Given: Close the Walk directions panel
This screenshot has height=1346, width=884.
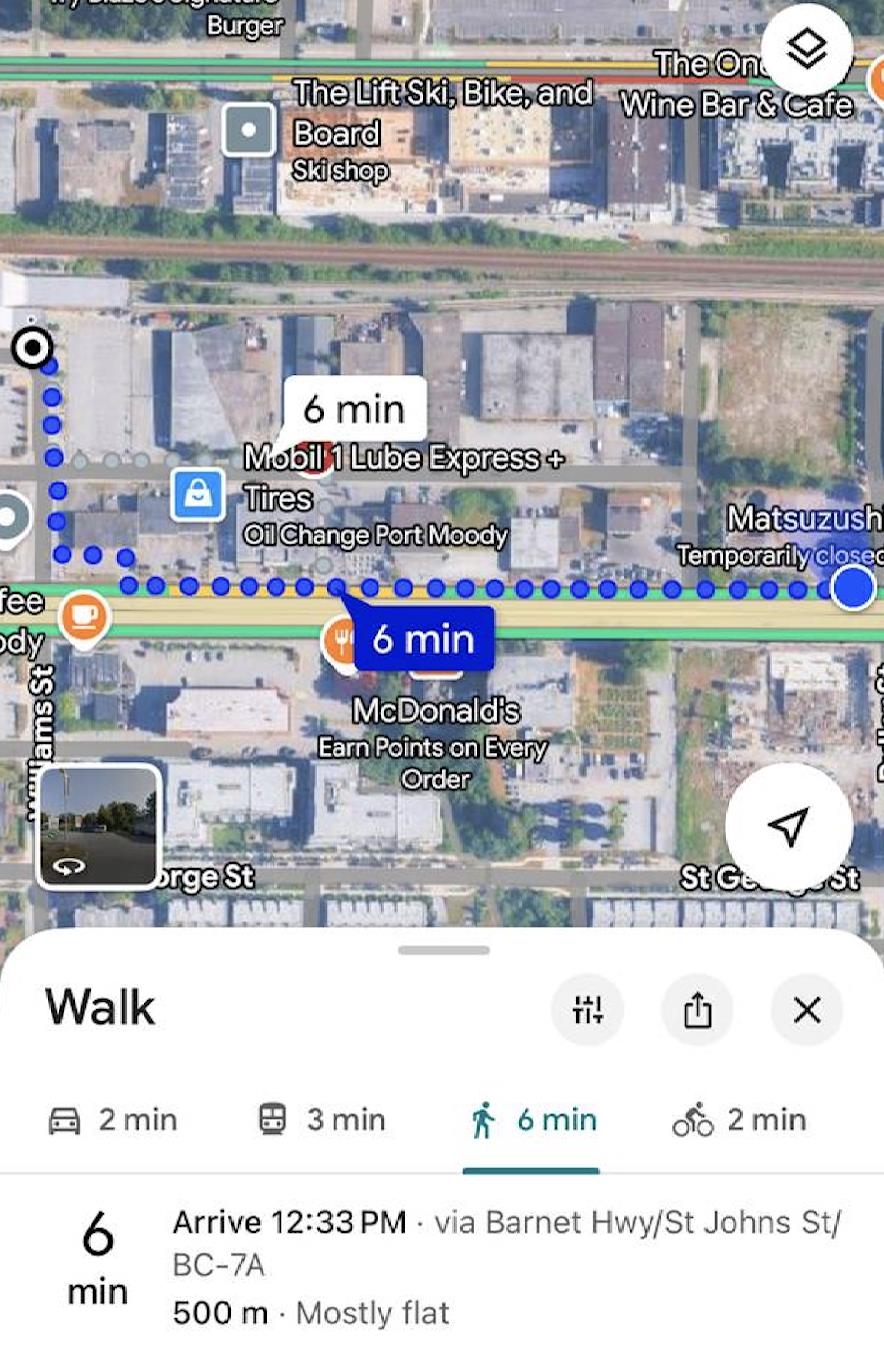Looking at the screenshot, I should coord(806,1010).
